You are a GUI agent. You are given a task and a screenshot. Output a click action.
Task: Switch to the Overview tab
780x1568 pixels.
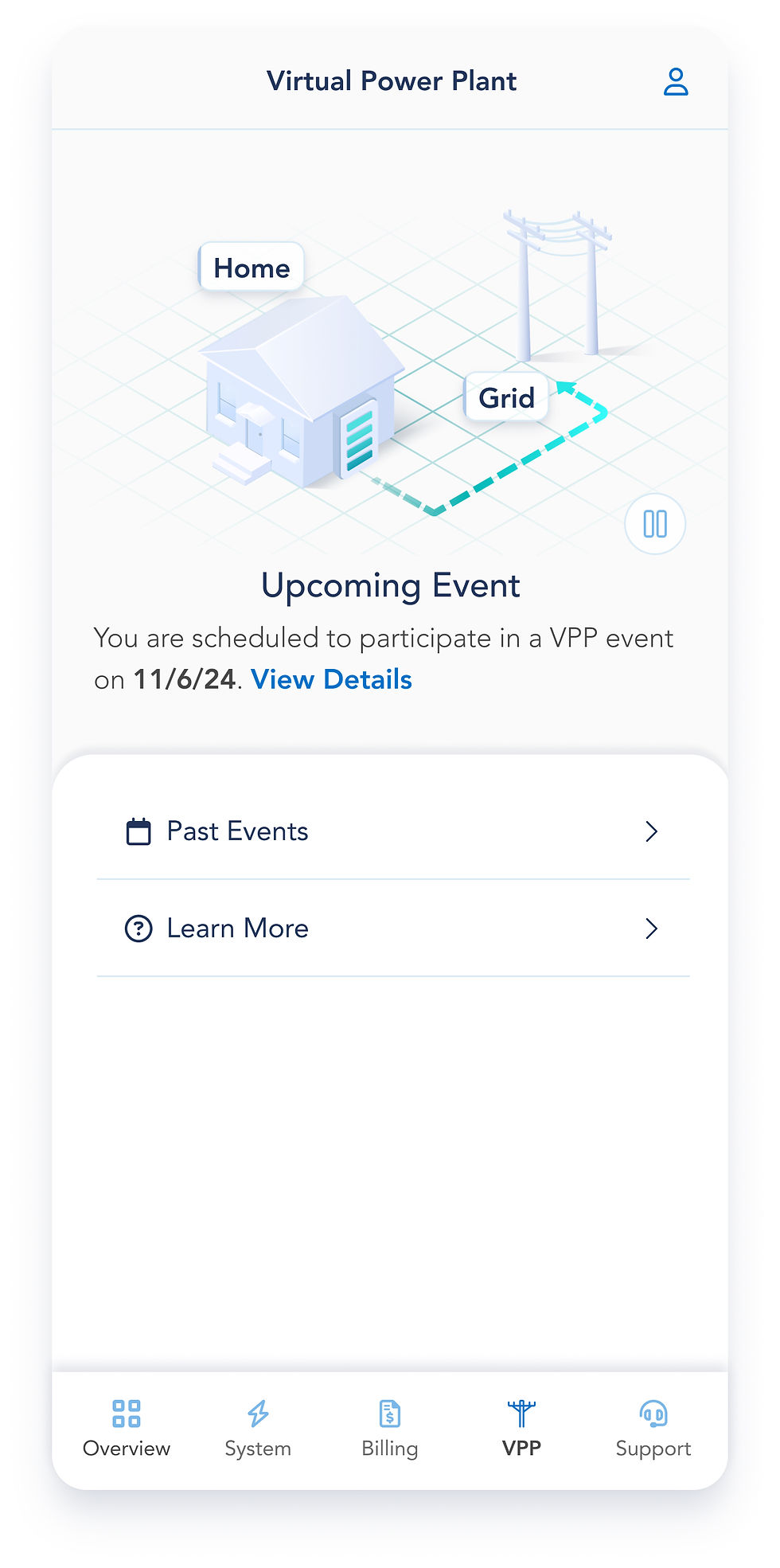127,1429
